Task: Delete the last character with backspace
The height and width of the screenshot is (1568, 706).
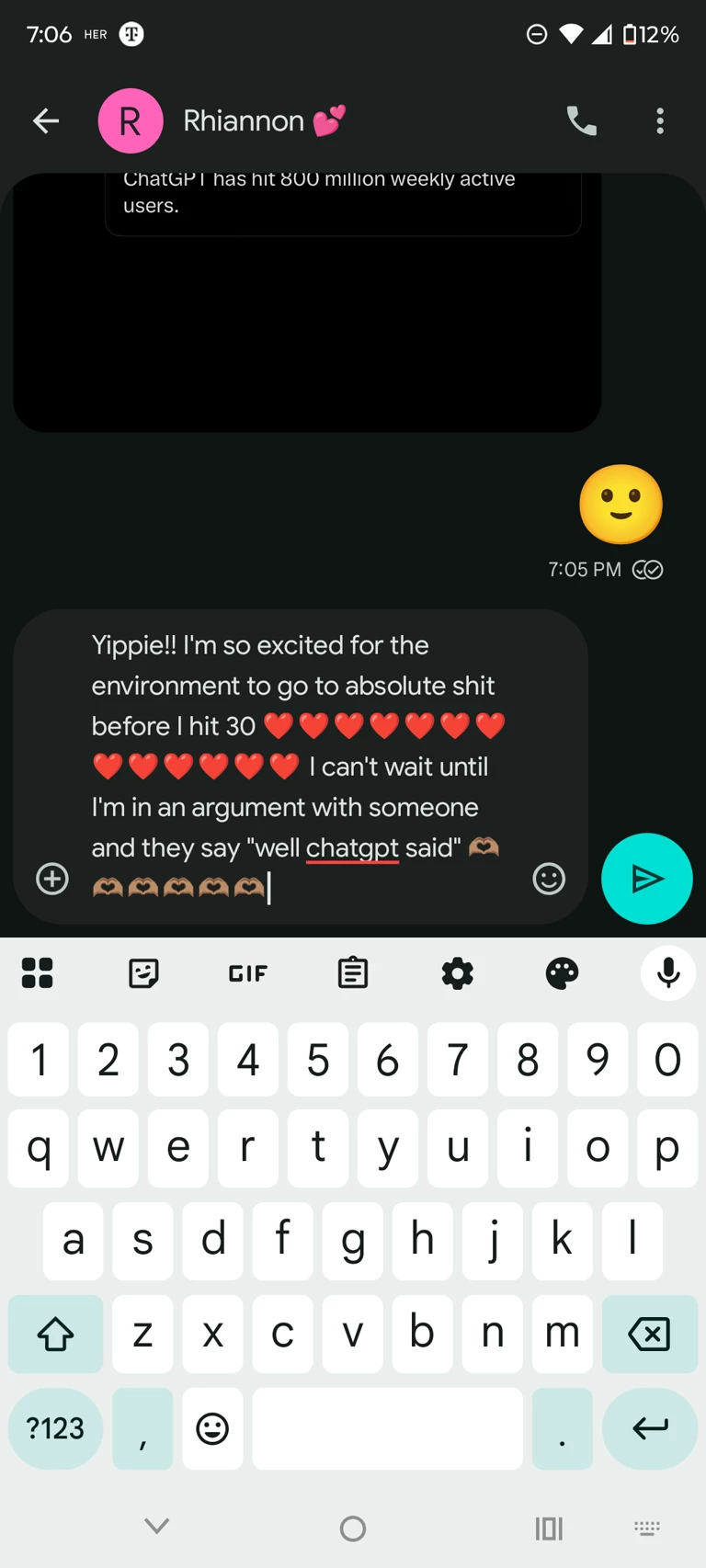Action: pyautogui.click(x=649, y=1334)
